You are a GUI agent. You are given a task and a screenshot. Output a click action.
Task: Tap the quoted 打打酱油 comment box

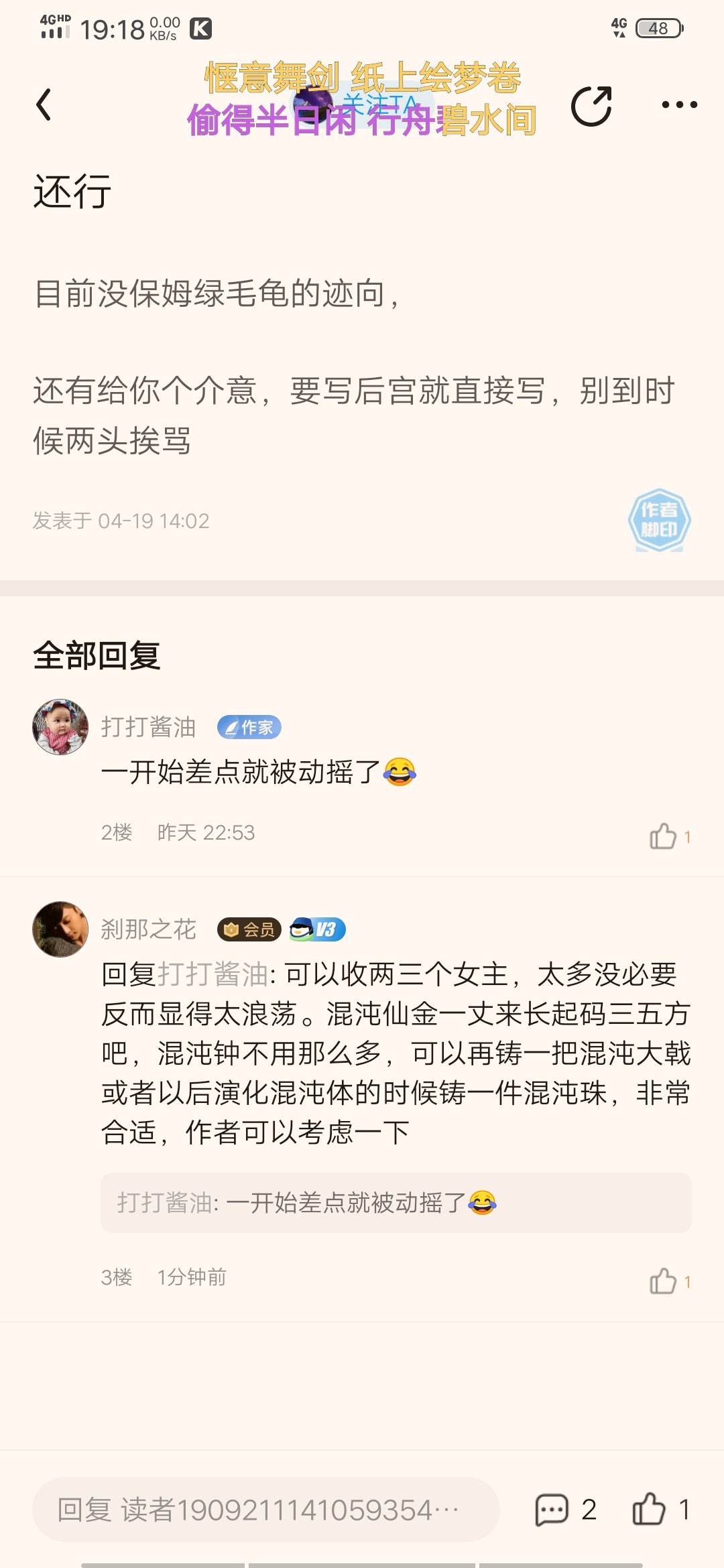tap(396, 1203)
